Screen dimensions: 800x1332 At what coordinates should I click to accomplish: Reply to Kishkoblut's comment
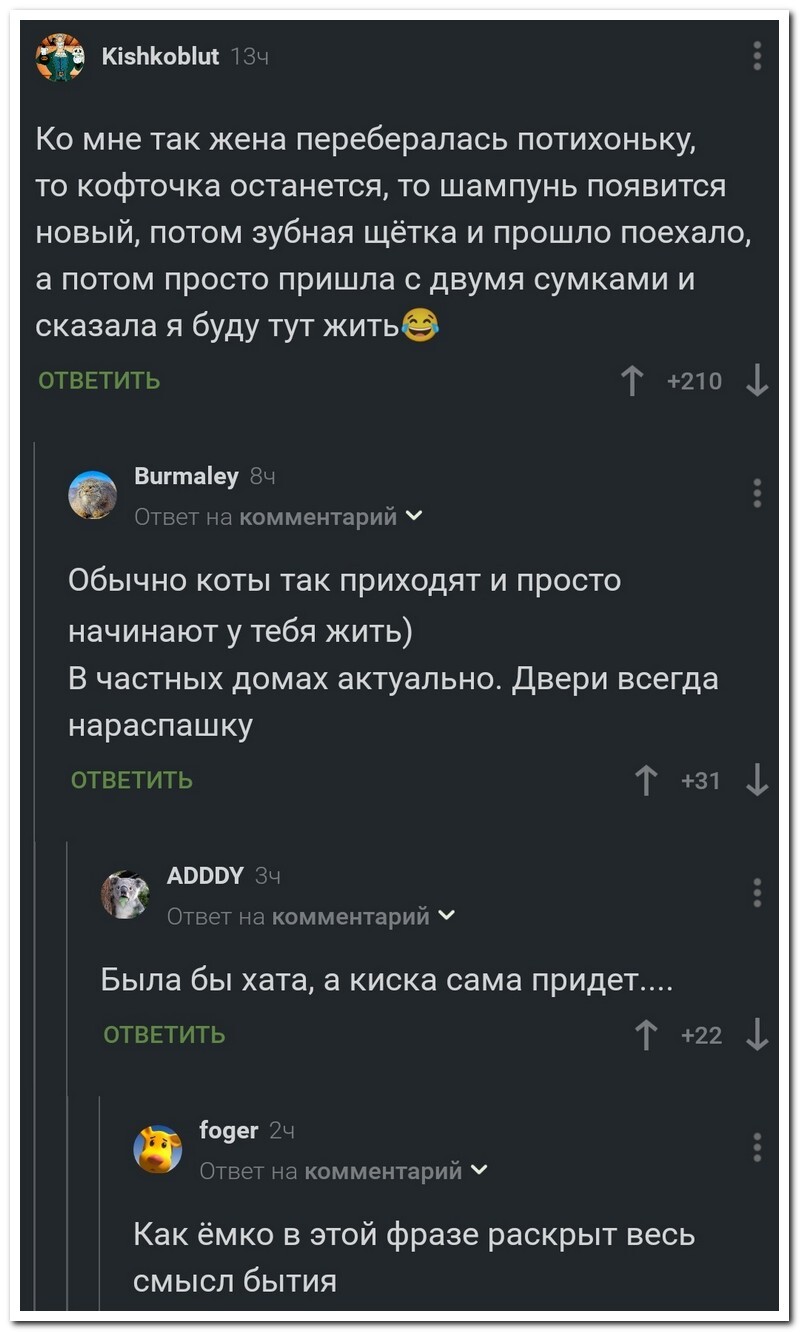point(99,380)
